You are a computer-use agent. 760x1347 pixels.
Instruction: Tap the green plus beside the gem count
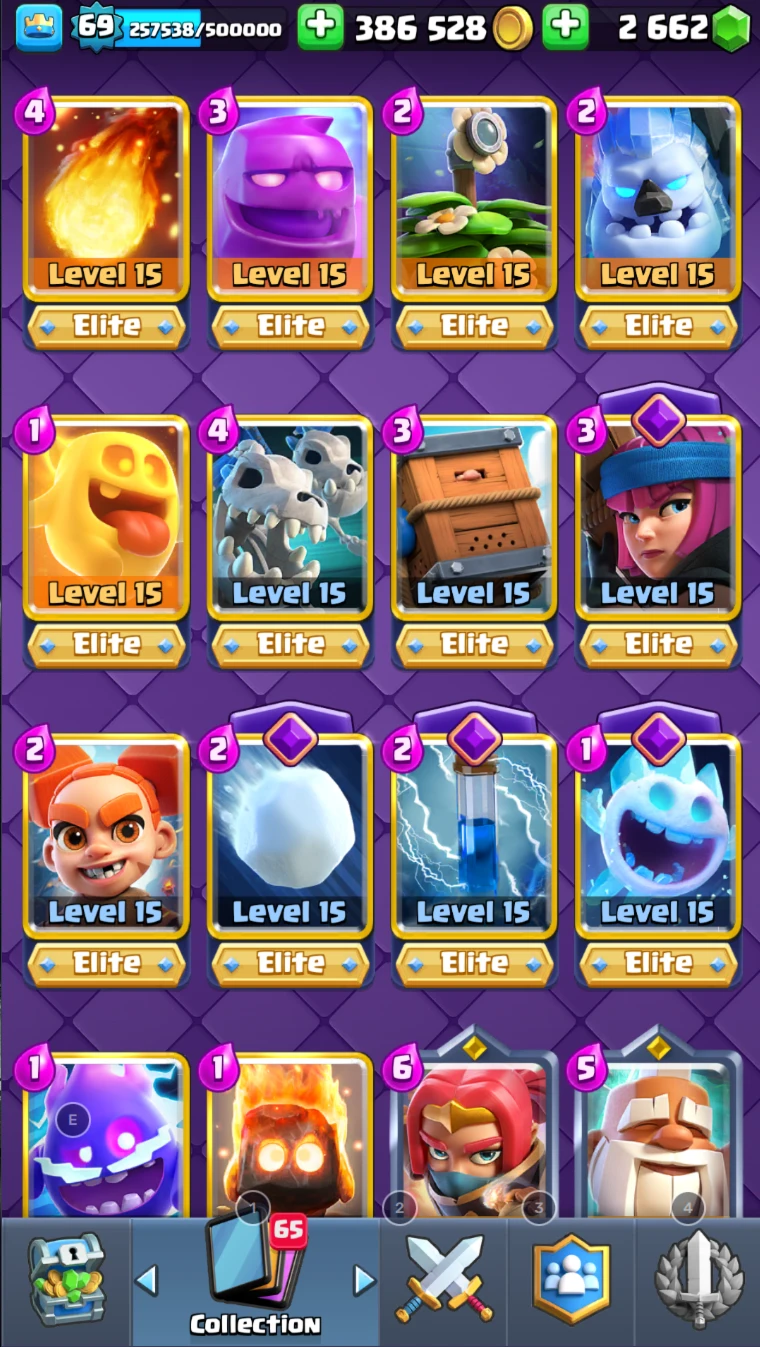point(566,27)
